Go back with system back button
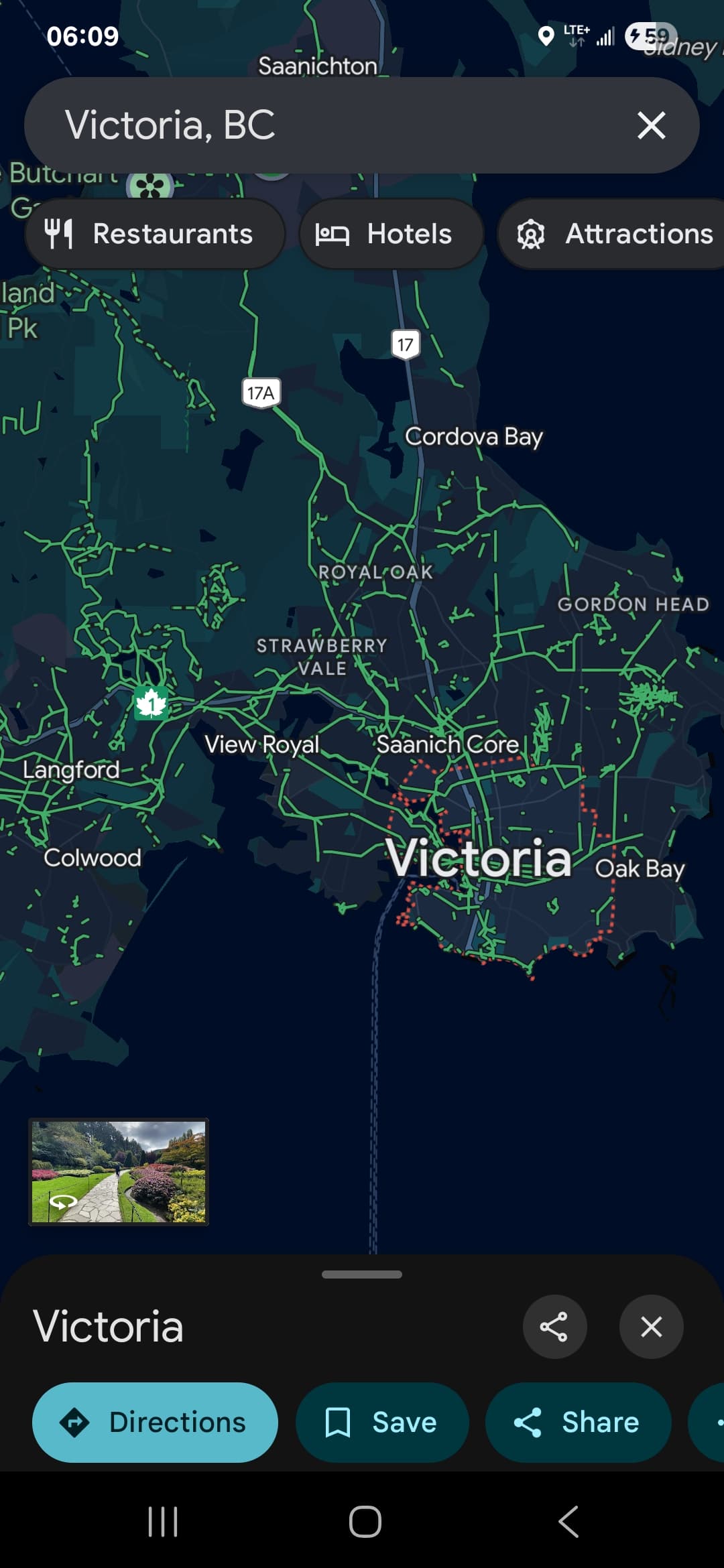The height and width of the screenshot is (1568, 724). point(568,1522)
